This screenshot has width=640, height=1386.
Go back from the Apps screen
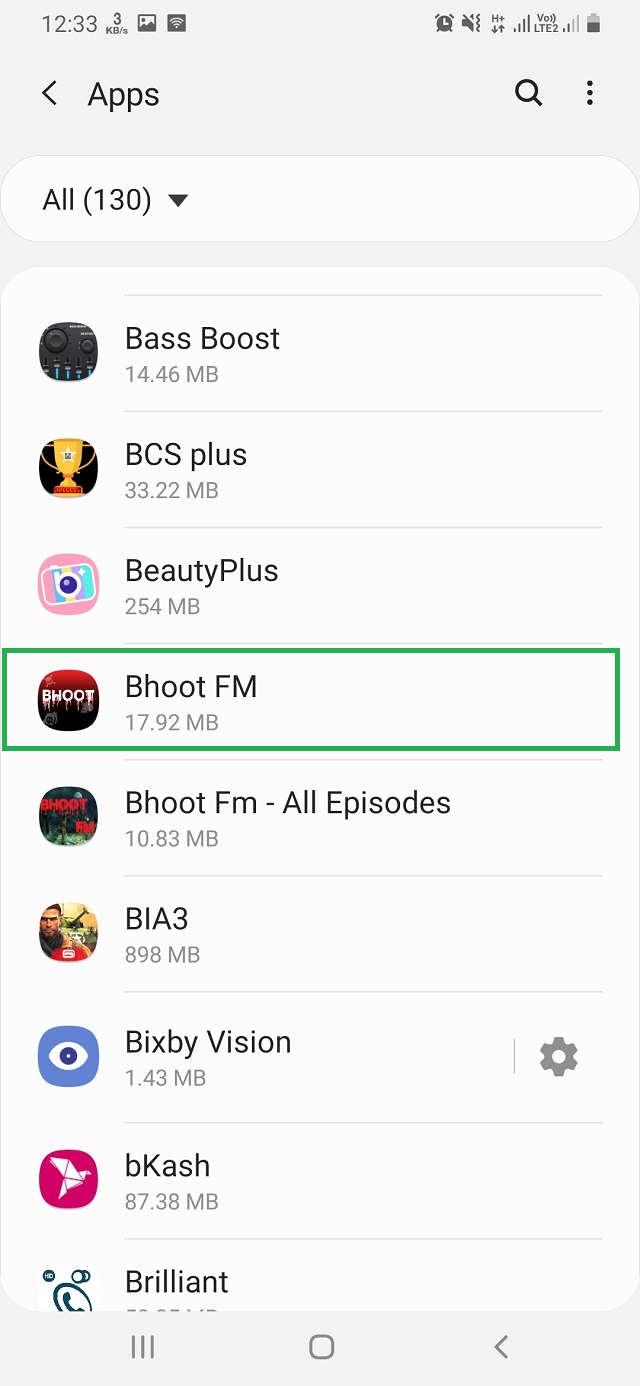pyautogui.click(x=49, y=94)
